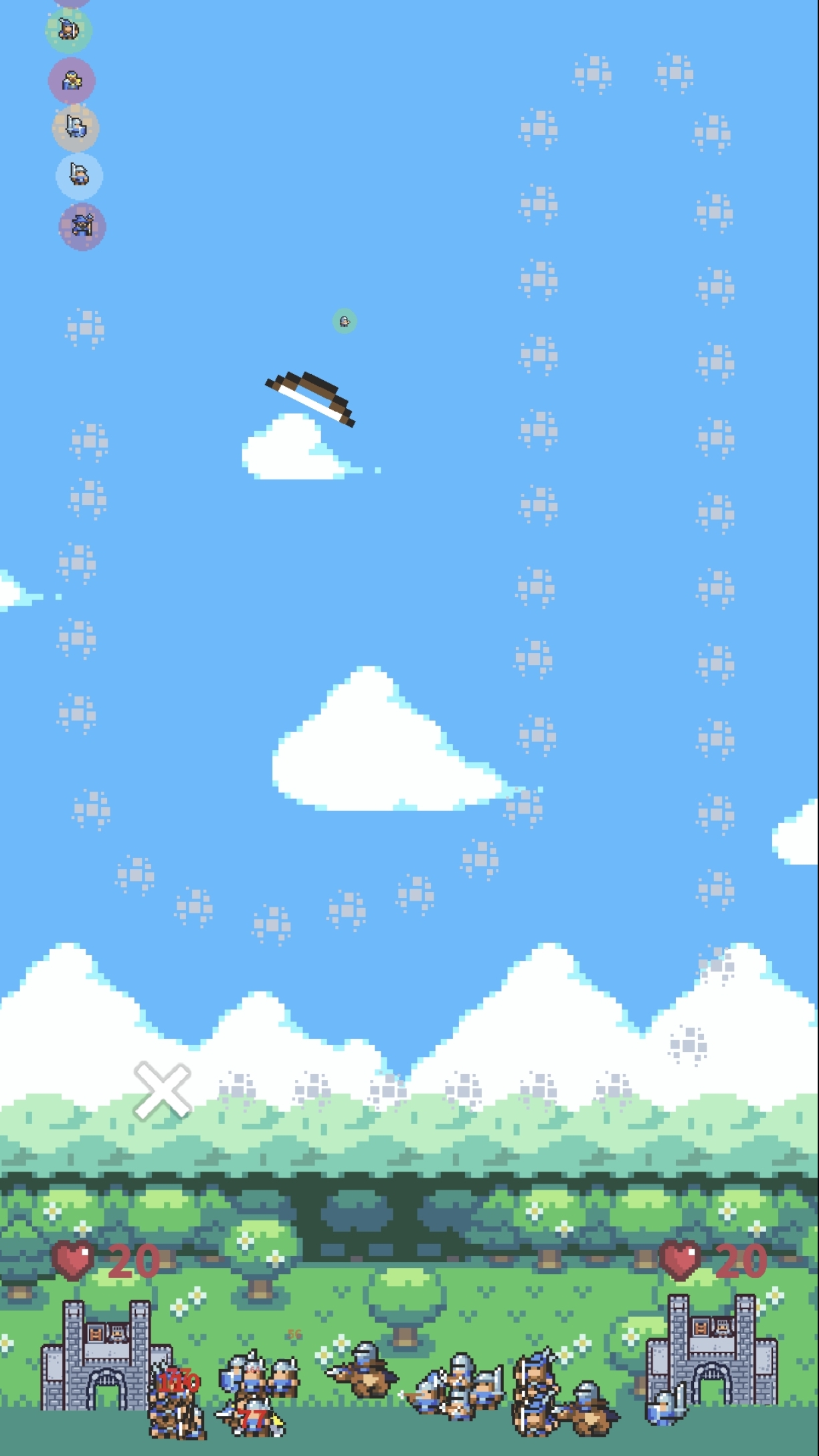This screenshot has height=1456, width=819.
Task: Select the green warrior summon icon
Action: click(69, 29)
